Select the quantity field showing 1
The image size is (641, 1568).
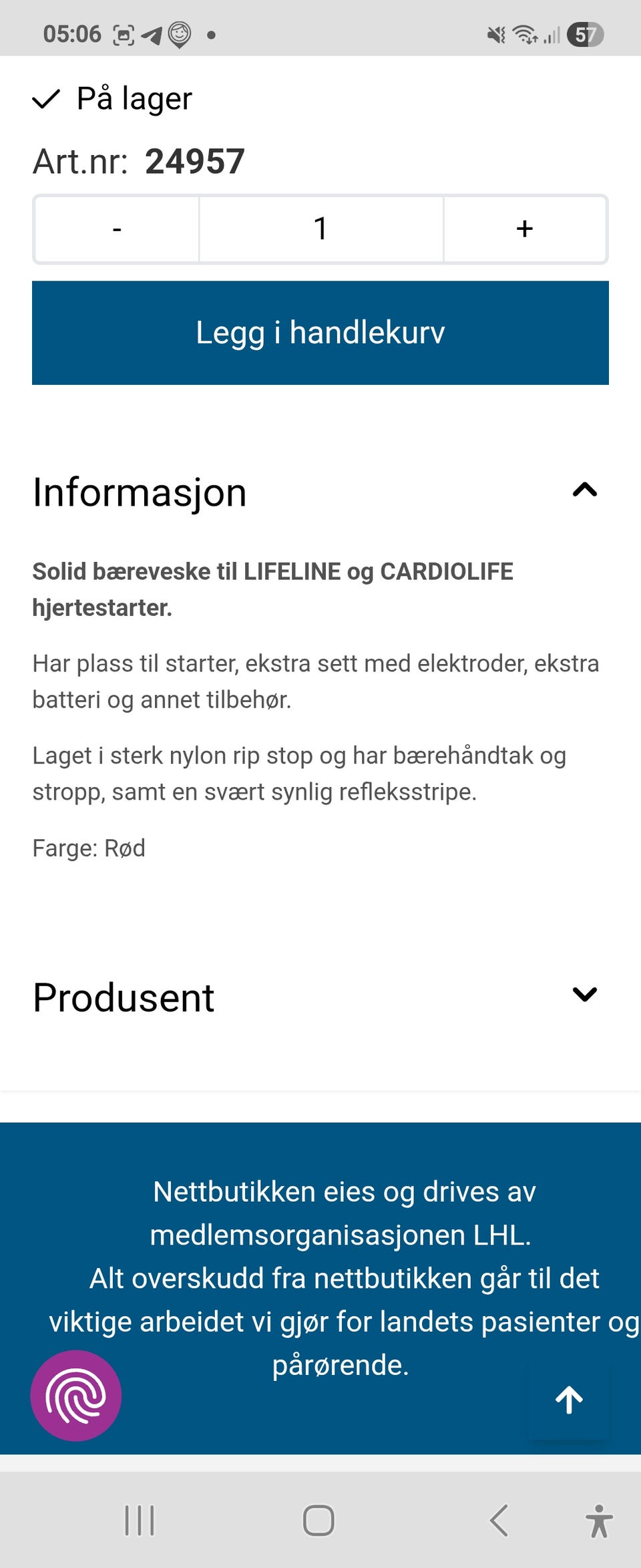[320, 229]
